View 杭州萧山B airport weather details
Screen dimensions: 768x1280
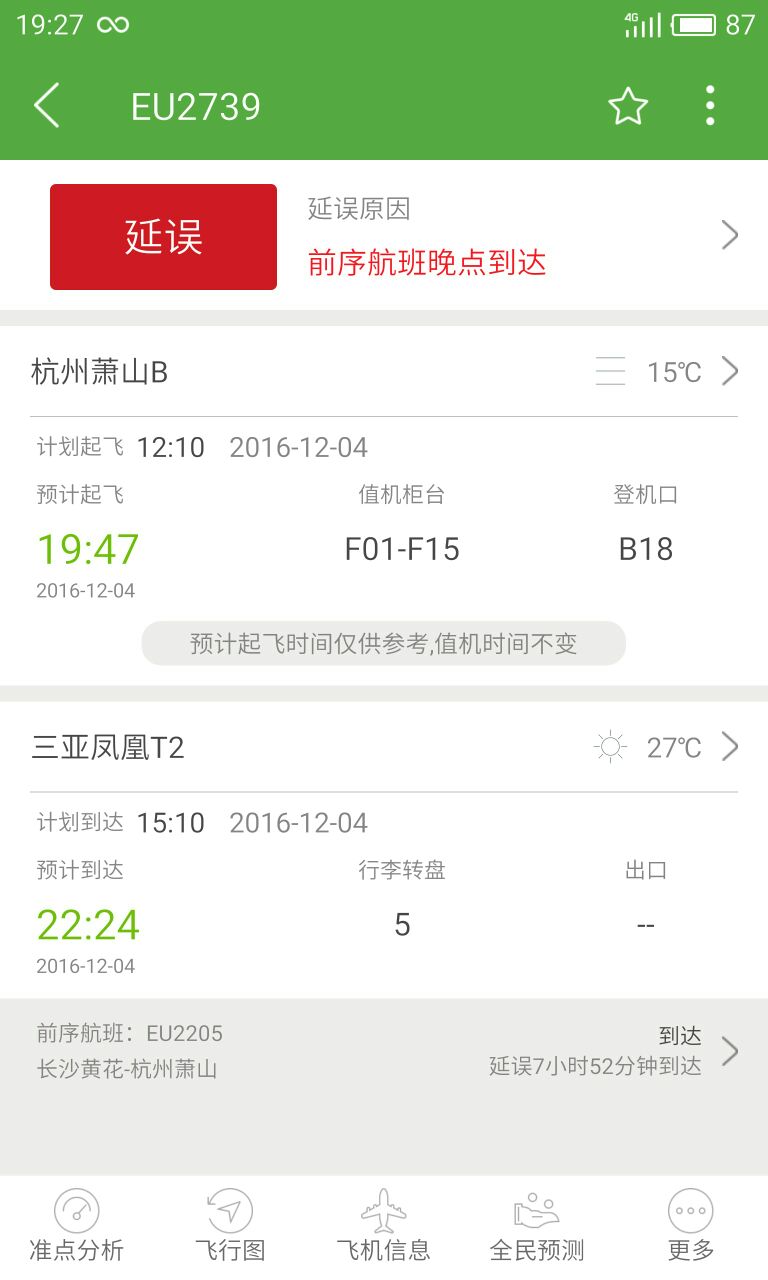(x=384, y=372)
